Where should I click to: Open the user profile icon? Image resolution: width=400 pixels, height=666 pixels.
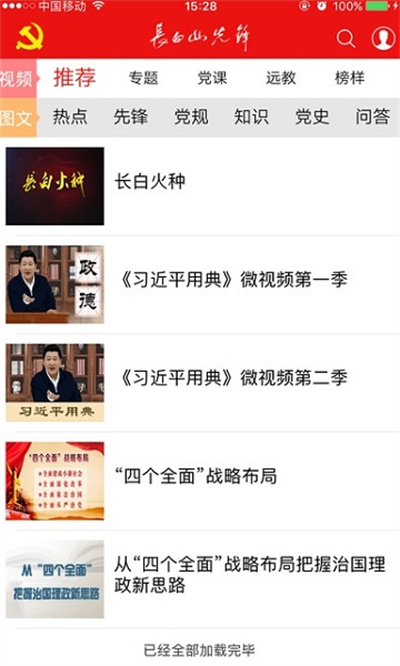[383, 38]
